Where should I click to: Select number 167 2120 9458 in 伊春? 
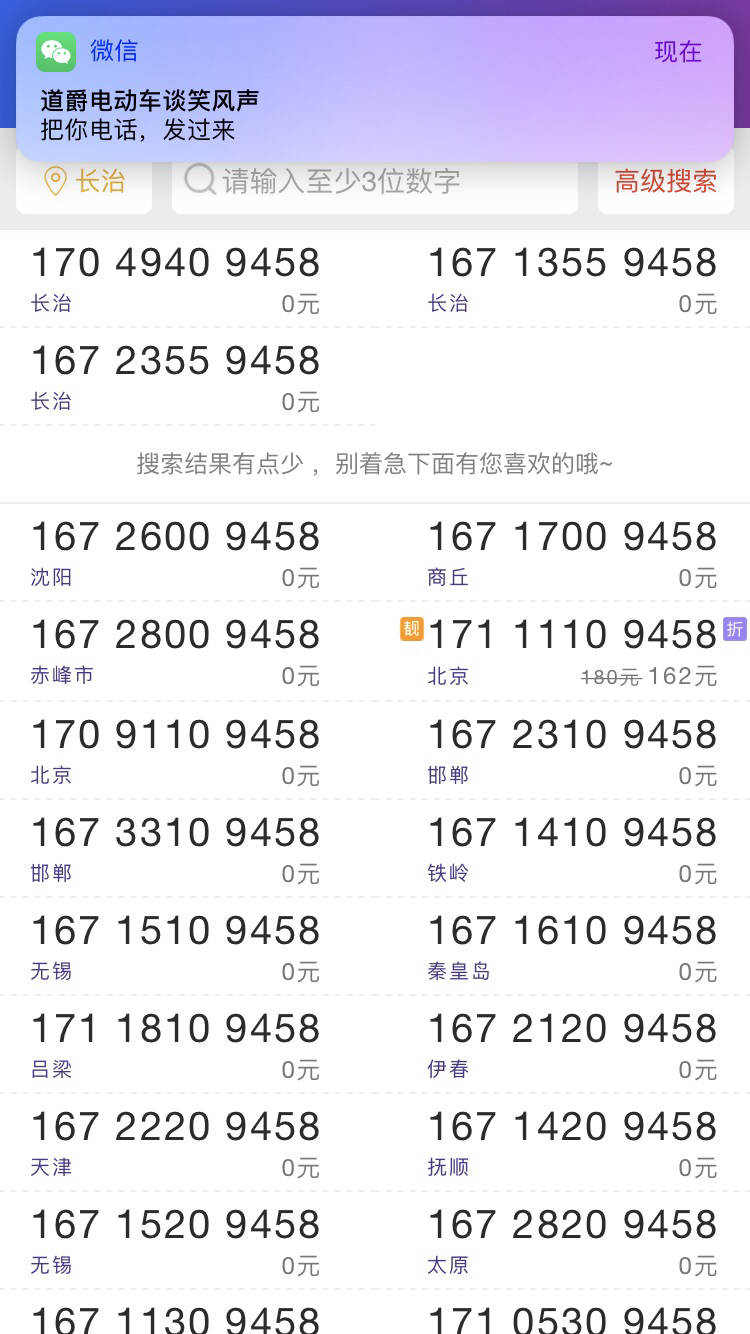click(x=573, y=1044)
